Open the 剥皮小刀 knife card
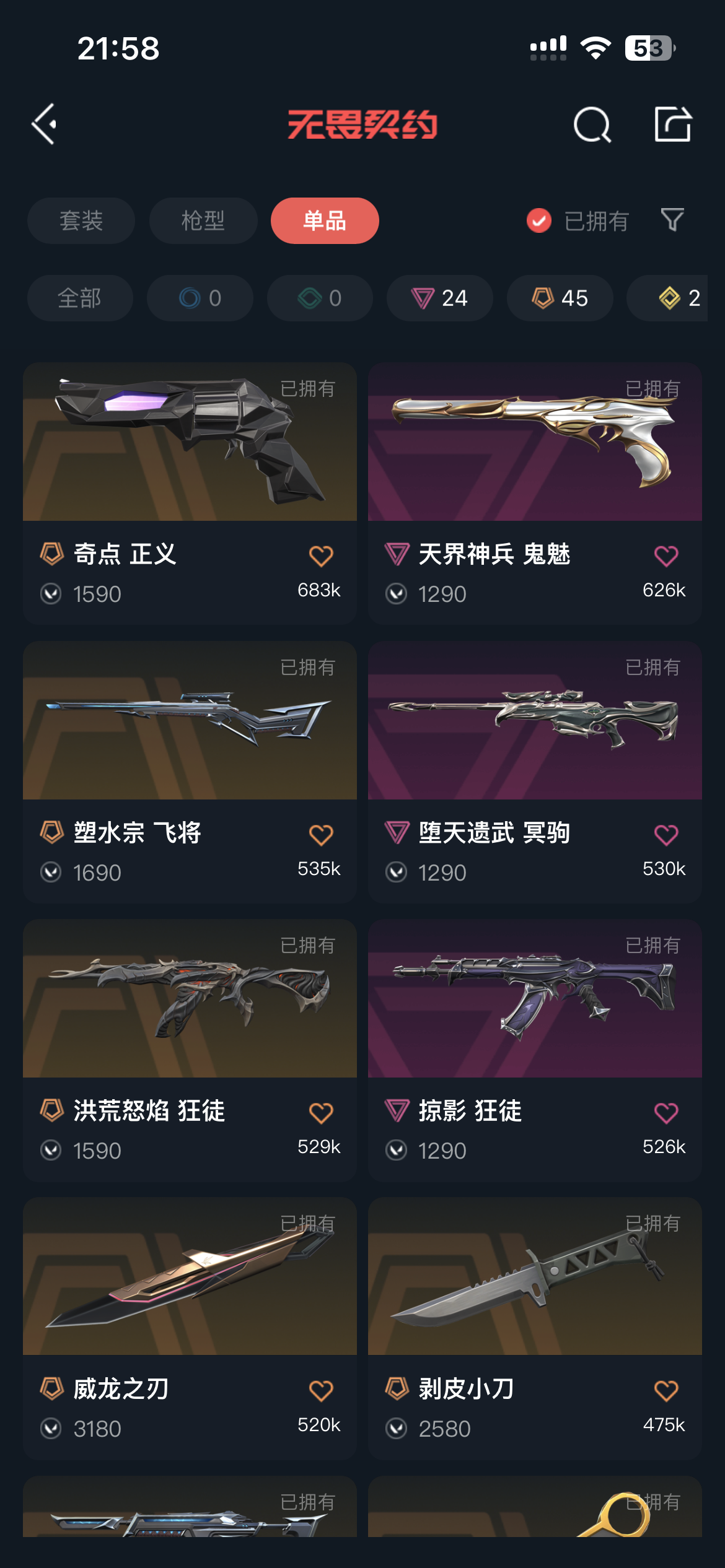This screenshot has height=1568, width=725. click(x=535, y=1328)
